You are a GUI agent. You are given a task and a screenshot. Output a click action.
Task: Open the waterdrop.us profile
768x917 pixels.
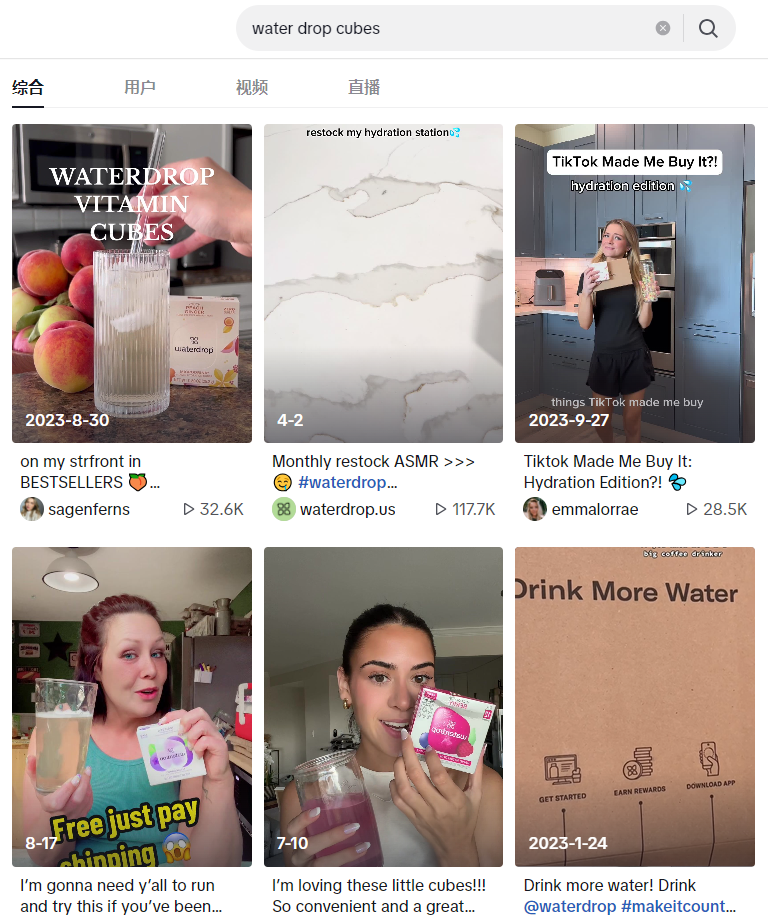pos(347,509)
